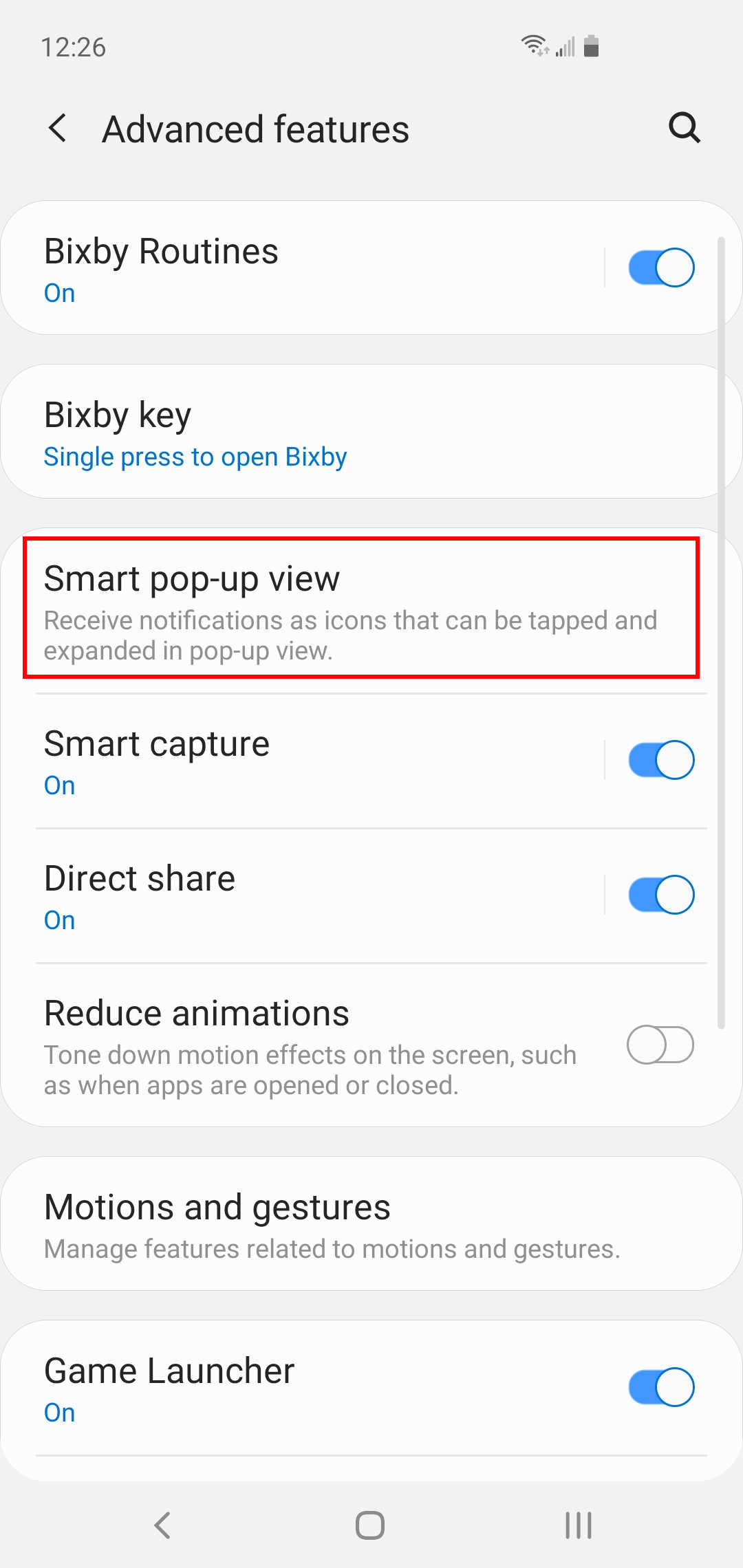Enable Reduce animations
This screenshot has height=1568, width=743.
tap(660, 1045)
